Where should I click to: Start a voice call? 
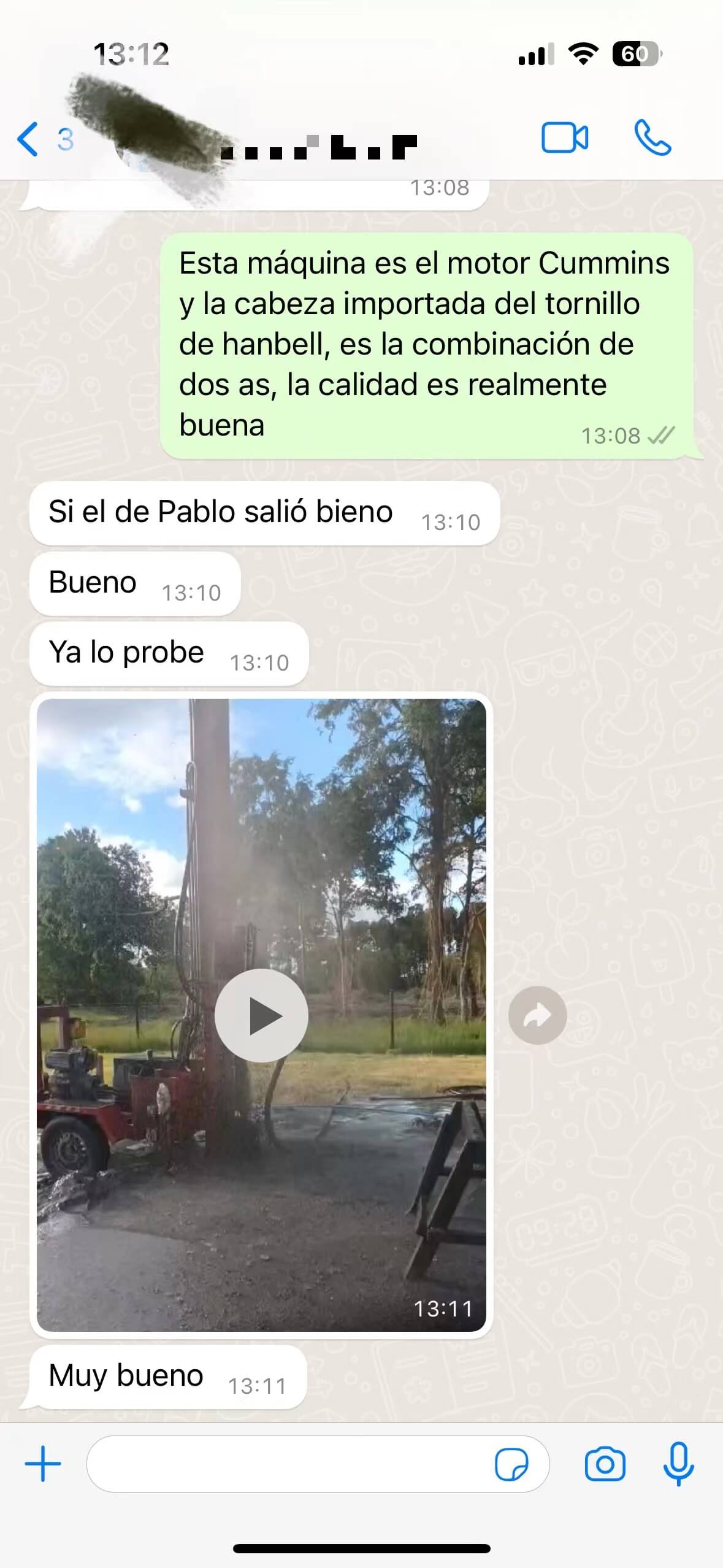652,138
